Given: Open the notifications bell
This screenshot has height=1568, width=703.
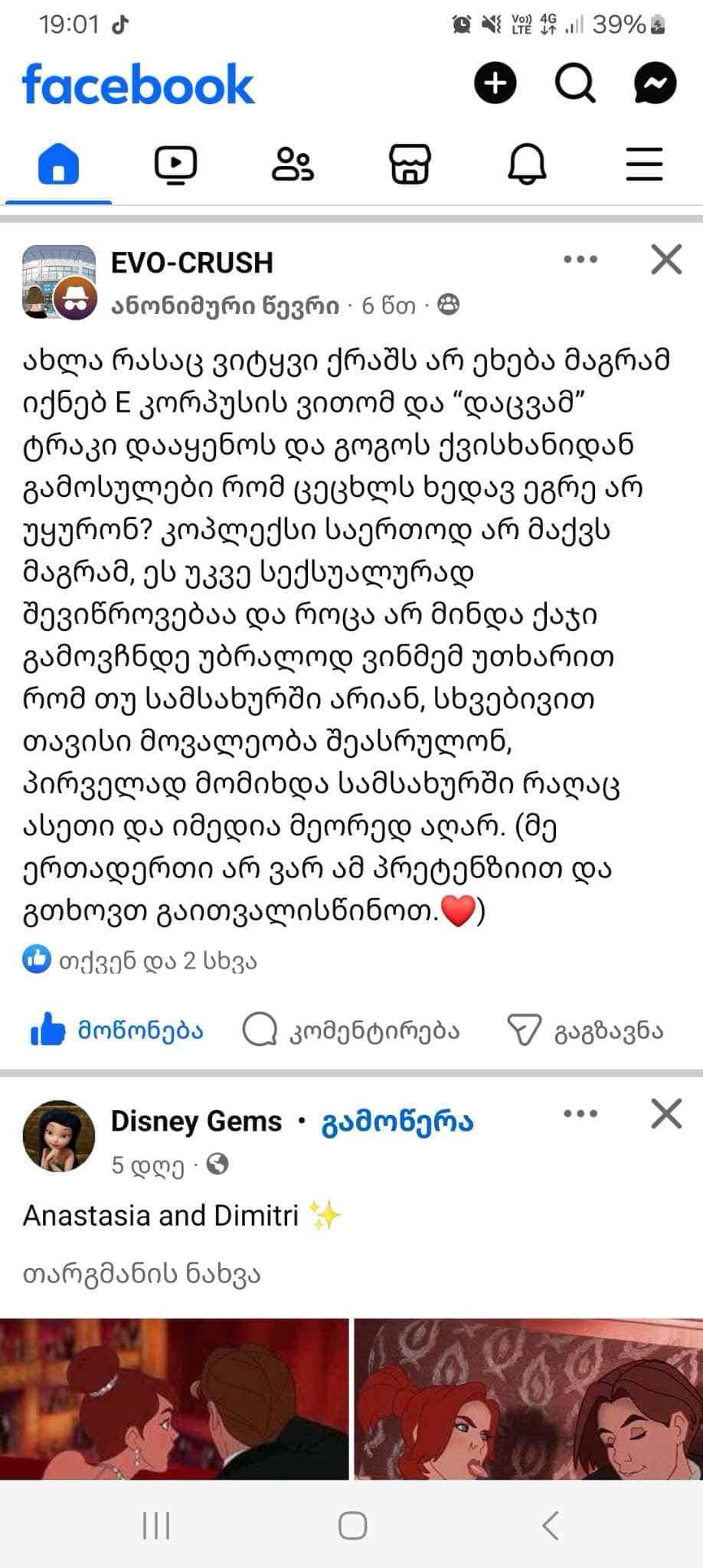Looking at the screenshot, I should click(x=527, y=164).
